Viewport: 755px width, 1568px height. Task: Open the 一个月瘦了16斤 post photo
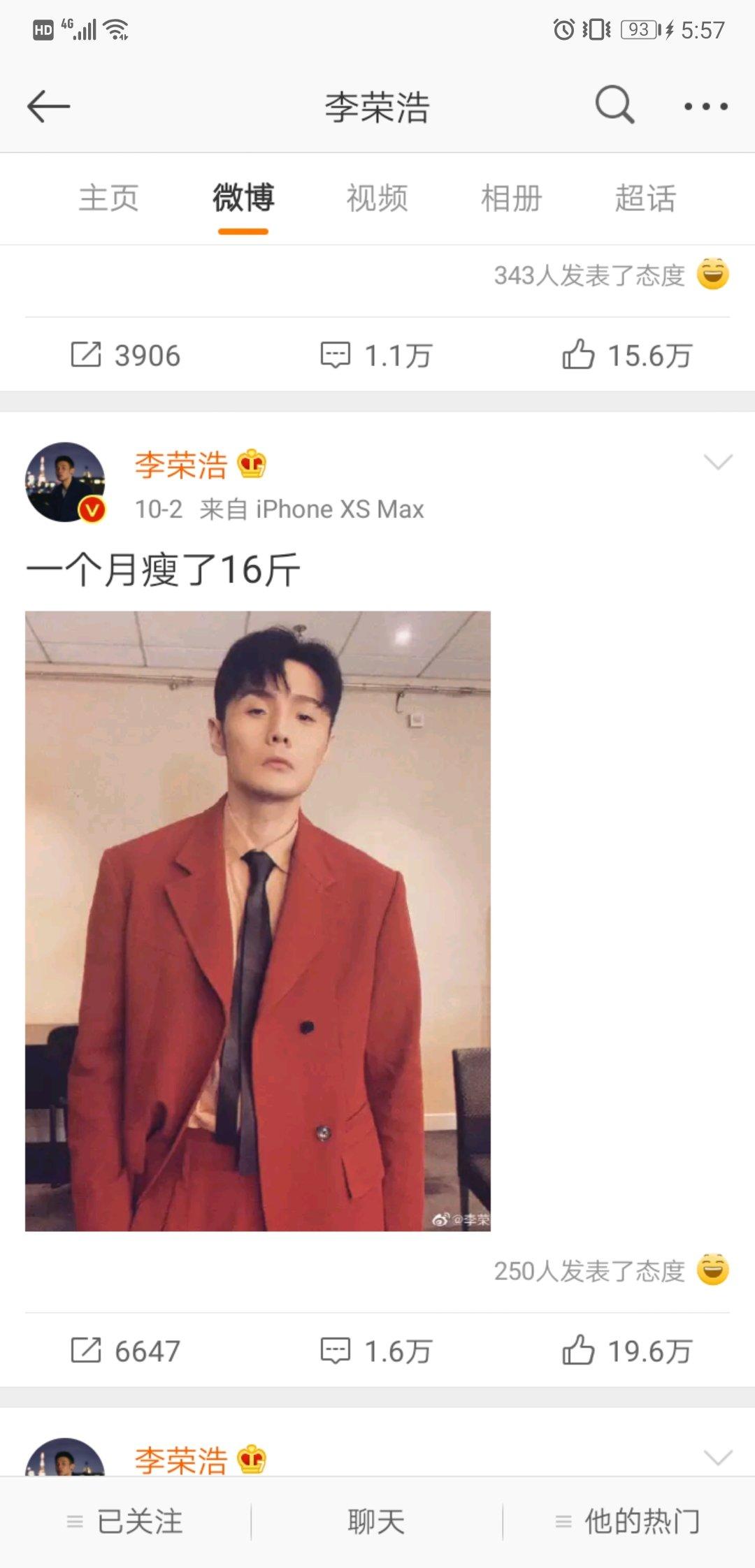257,920
